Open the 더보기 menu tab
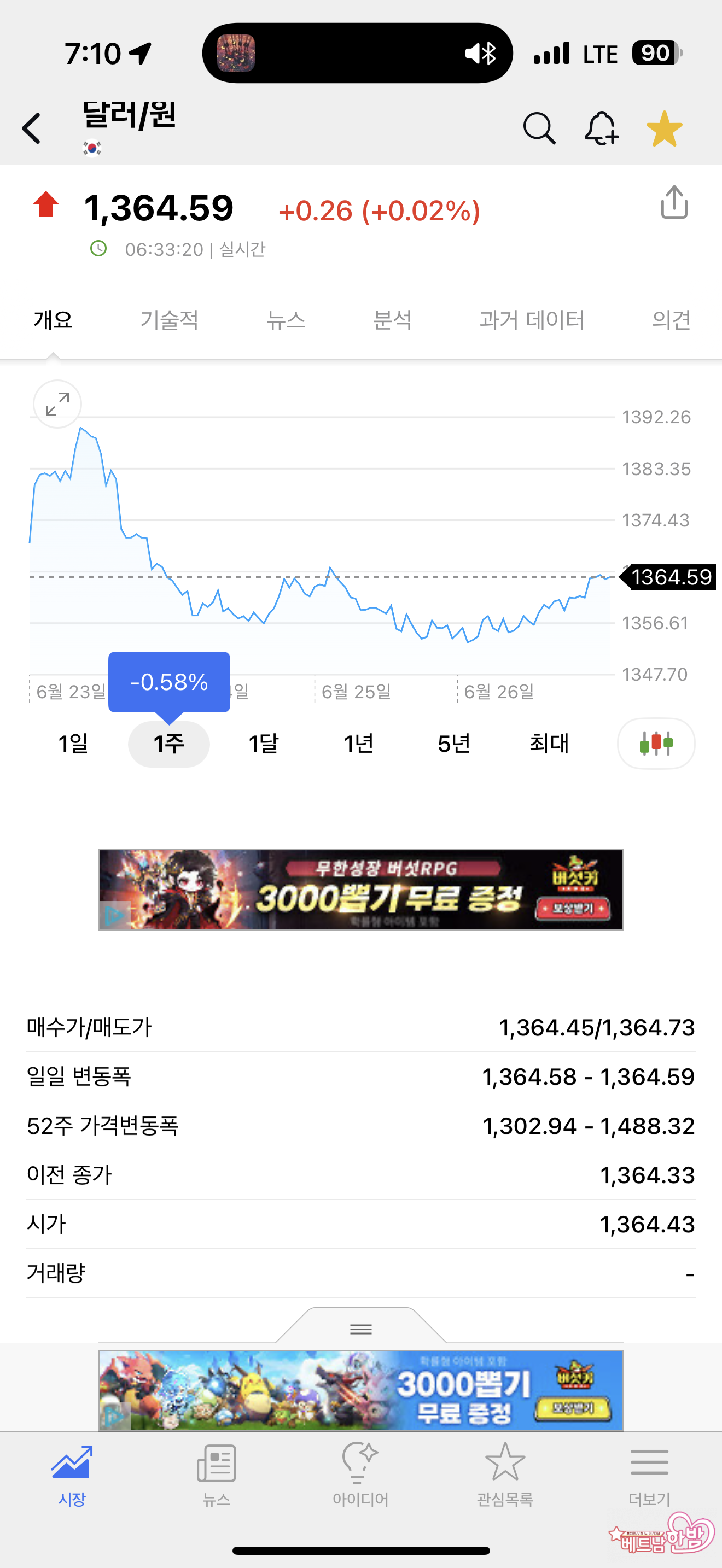The width and height of the screenshot is (722, 1568). point(649,1473)
